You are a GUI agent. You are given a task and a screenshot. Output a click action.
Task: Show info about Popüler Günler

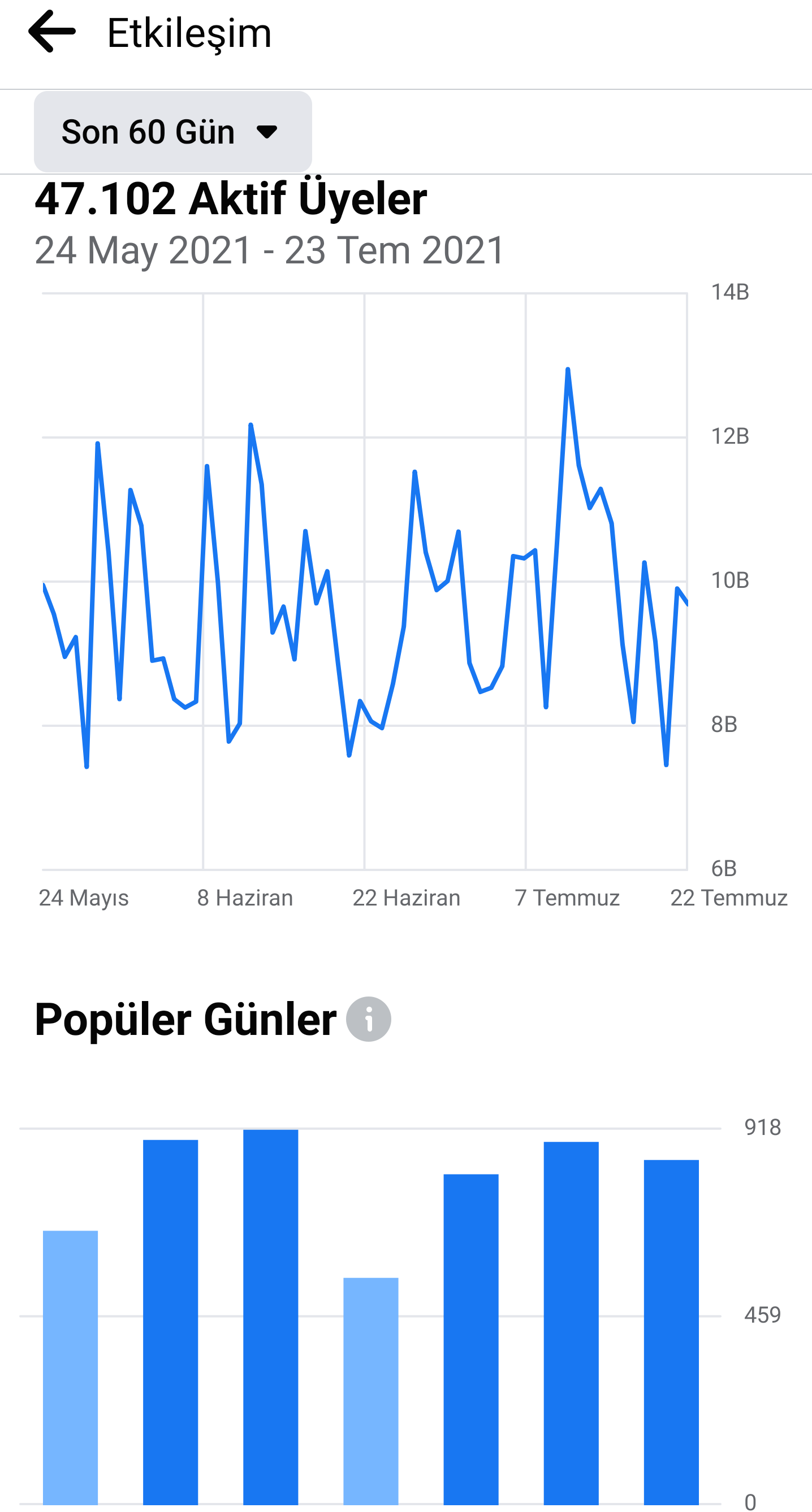368,1020
